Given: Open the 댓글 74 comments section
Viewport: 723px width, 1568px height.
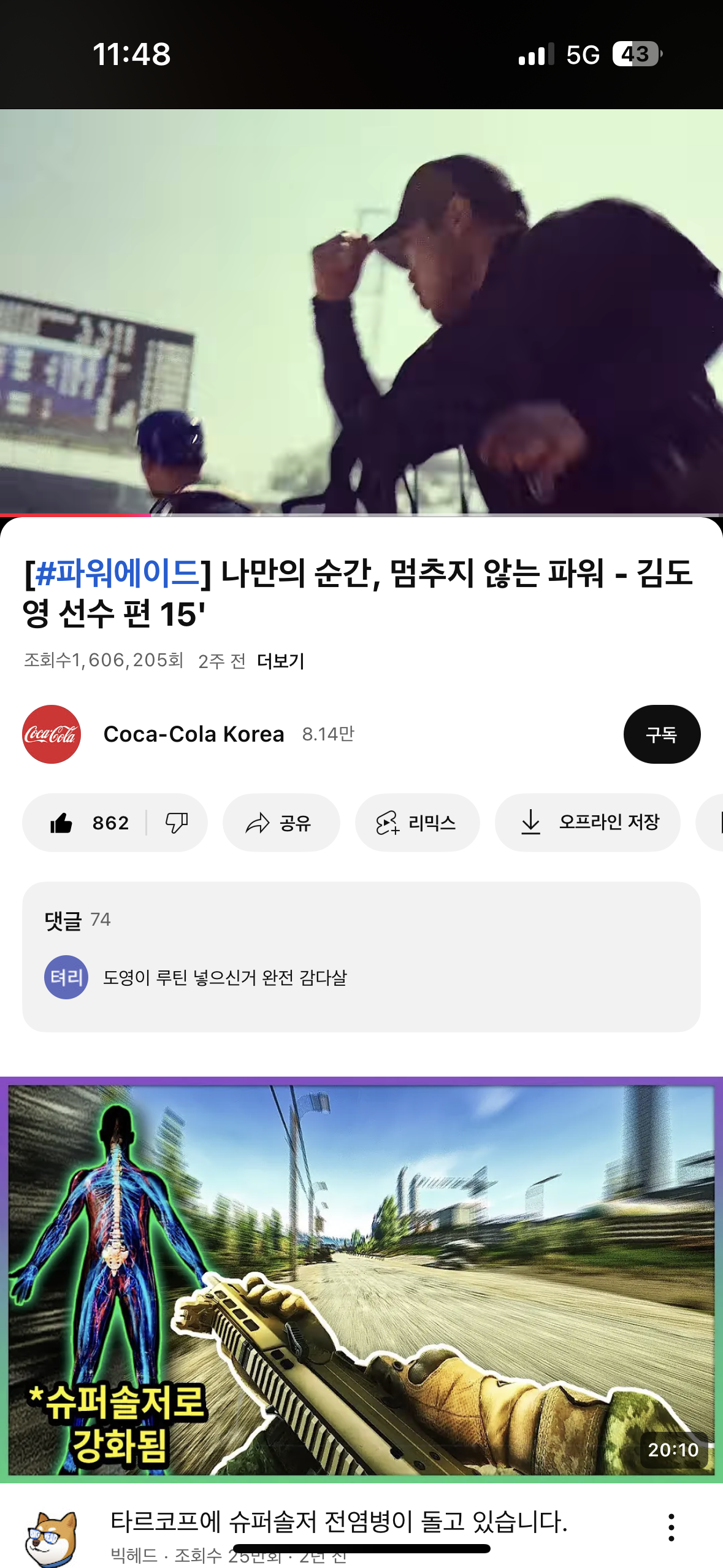Looking at the screenshot, I should coord(361,957).
